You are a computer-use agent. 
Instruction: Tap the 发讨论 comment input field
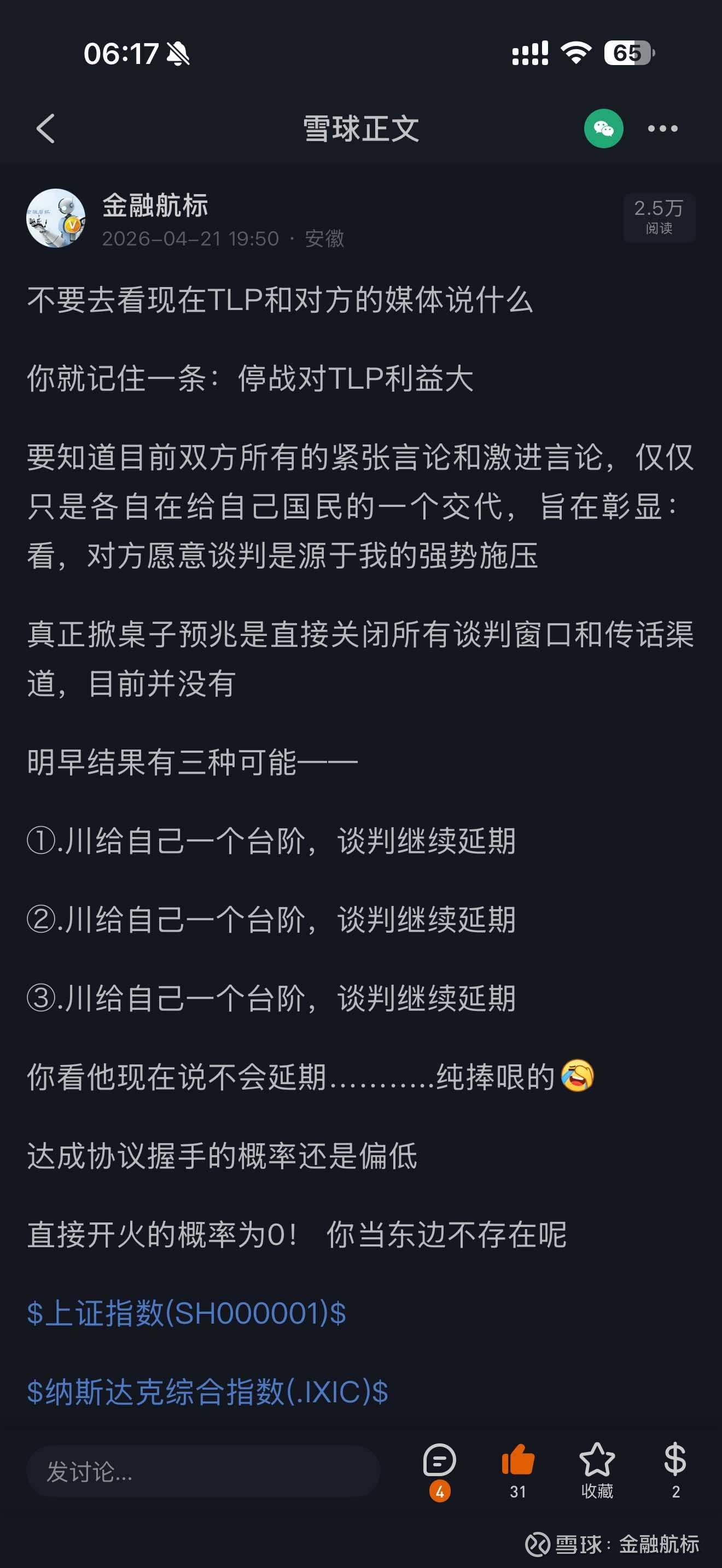(x=203, y=1471)
